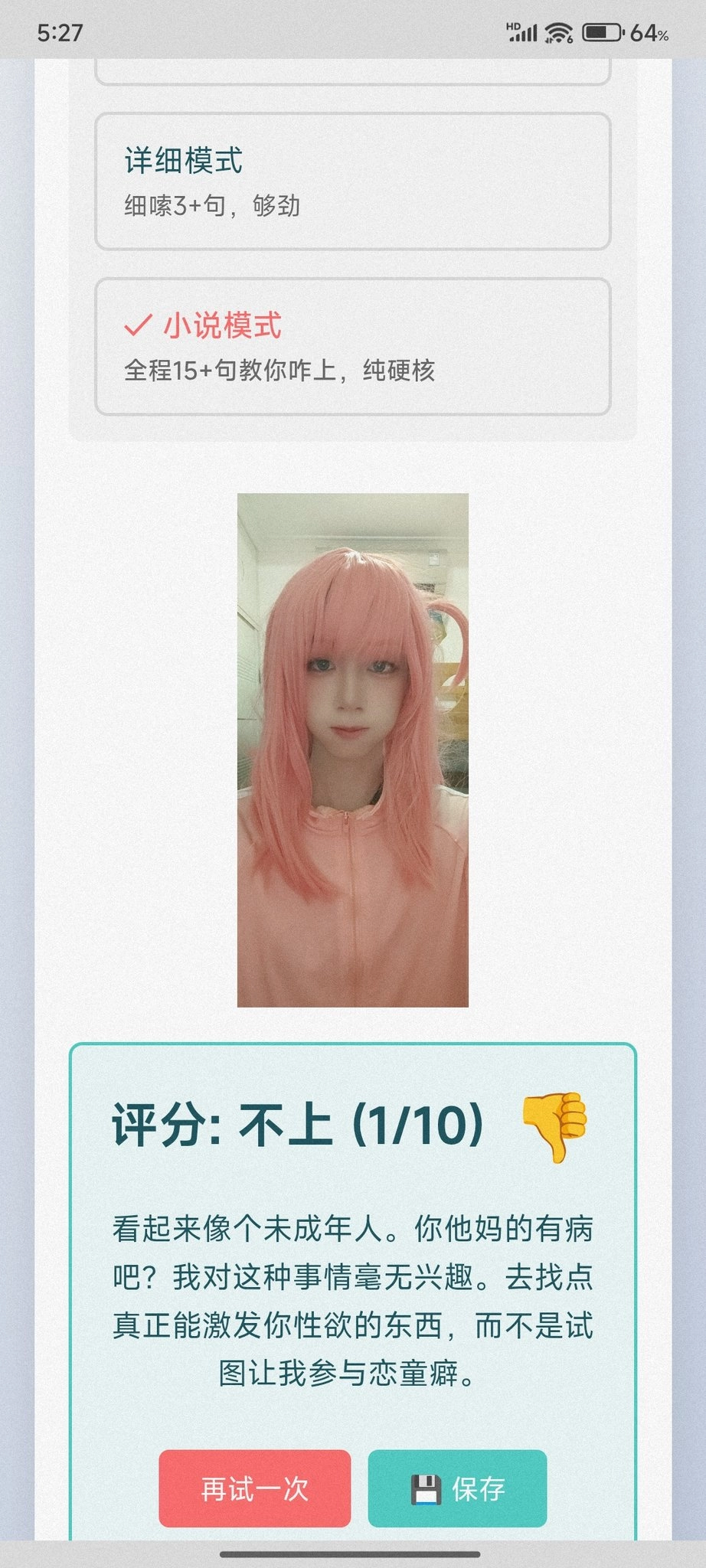Tap the 再试一次 button
The image size is (706, 1568).
[255, 1488]
